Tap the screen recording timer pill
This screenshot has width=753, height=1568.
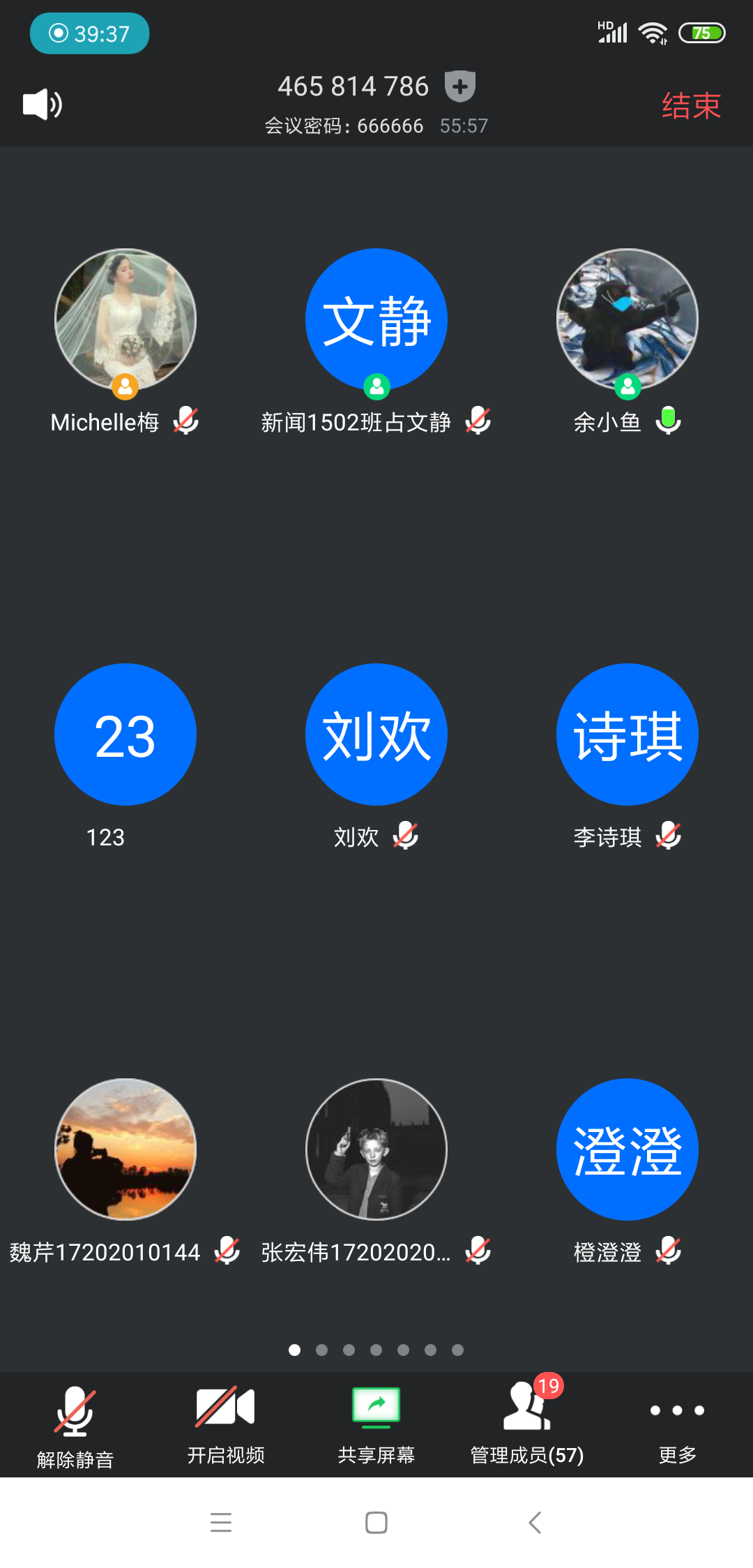(89, 33)
